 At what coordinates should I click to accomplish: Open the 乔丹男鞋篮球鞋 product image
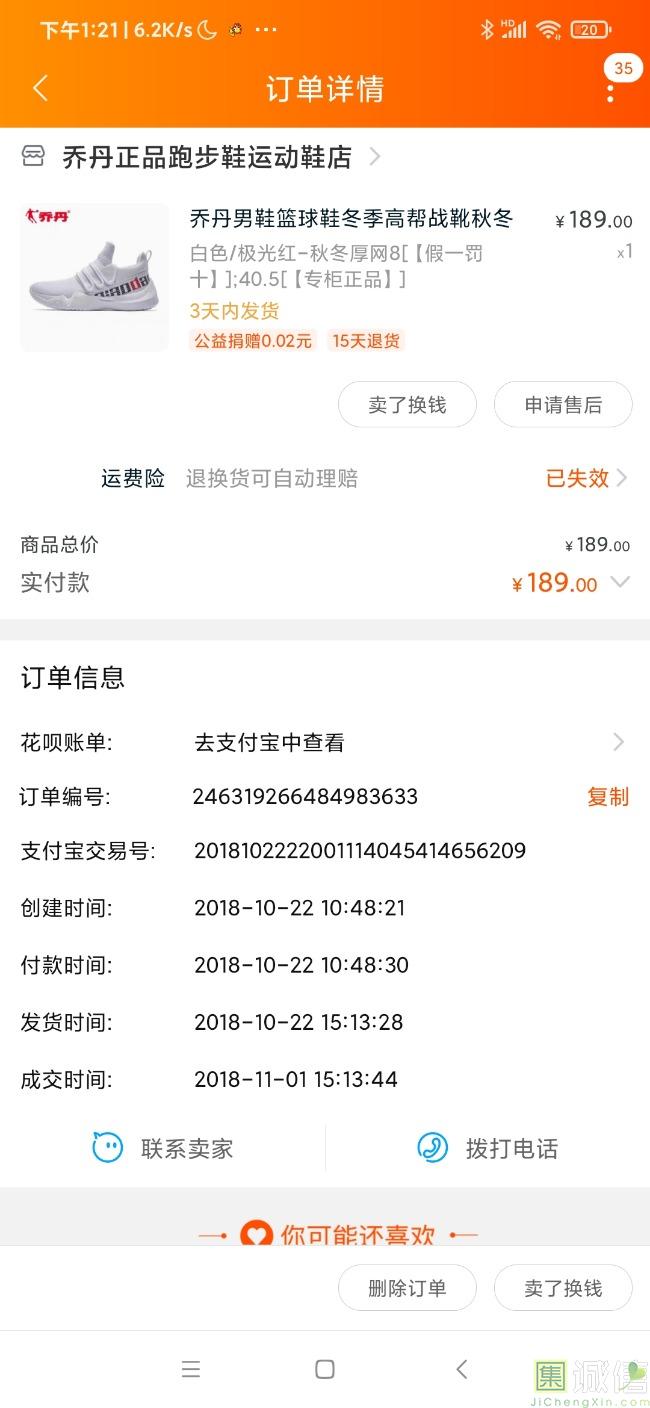coord(95,277)
